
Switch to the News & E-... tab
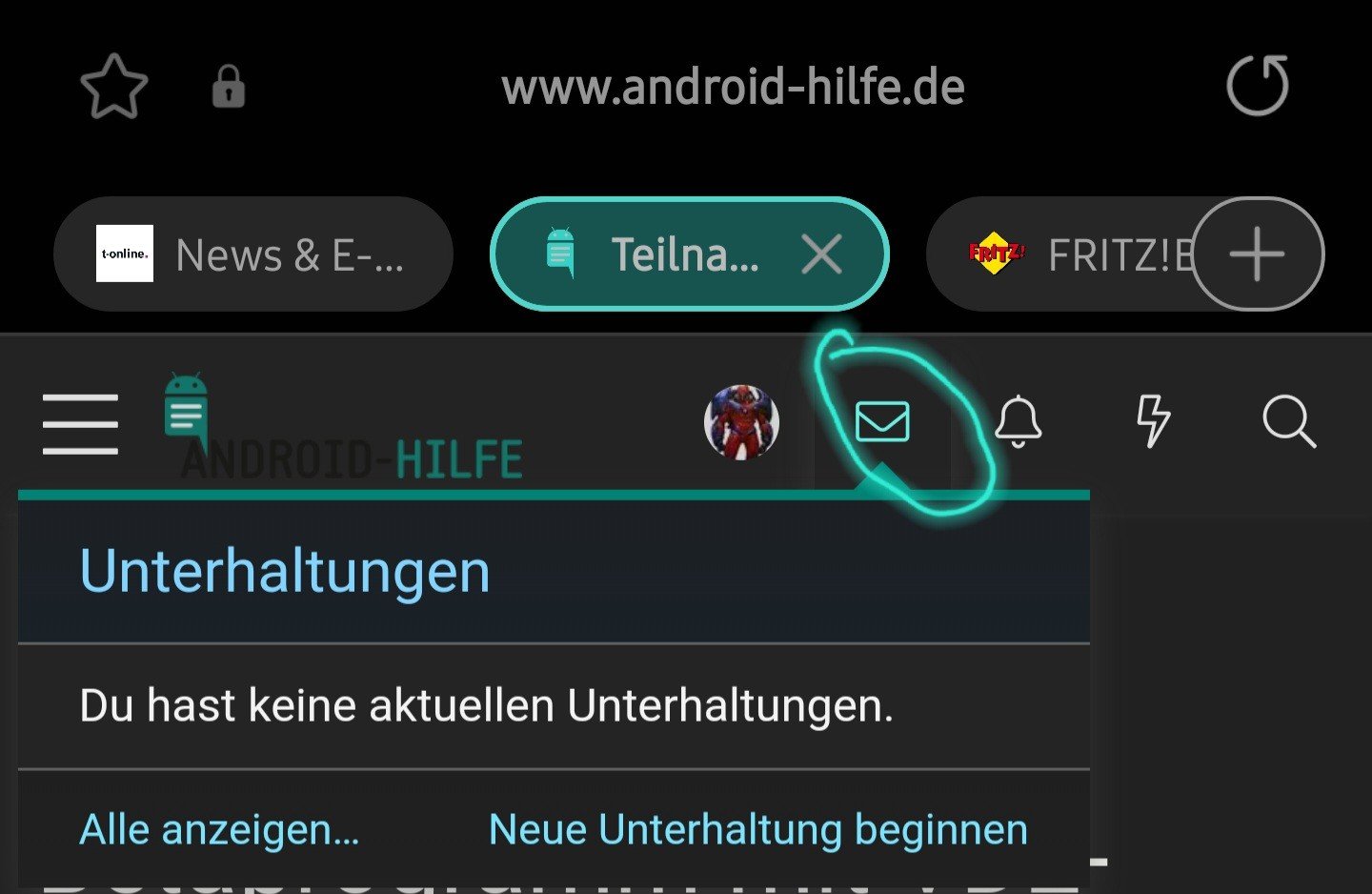point(252,254)
